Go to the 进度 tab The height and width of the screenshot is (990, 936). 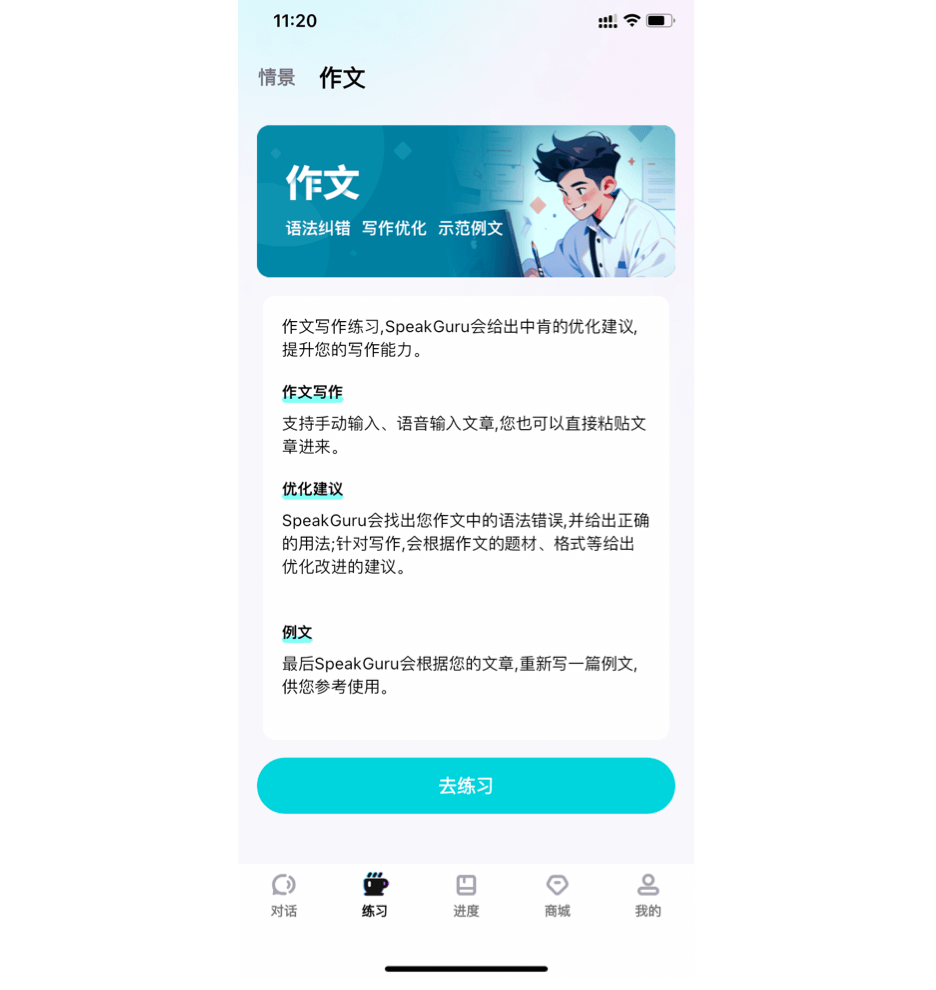click(466, 895)
